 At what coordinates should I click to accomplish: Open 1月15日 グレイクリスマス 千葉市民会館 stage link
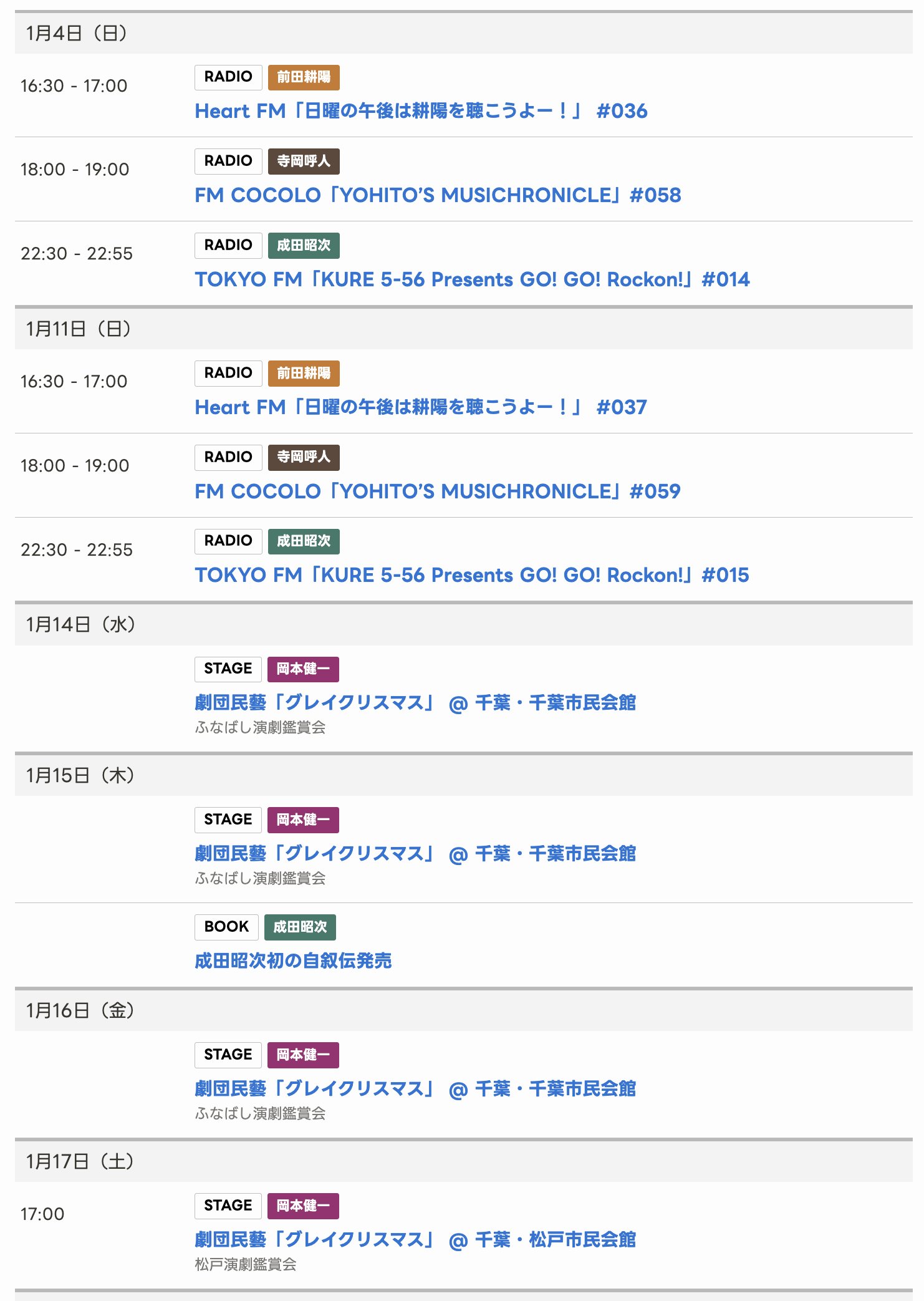pos(415,854)
